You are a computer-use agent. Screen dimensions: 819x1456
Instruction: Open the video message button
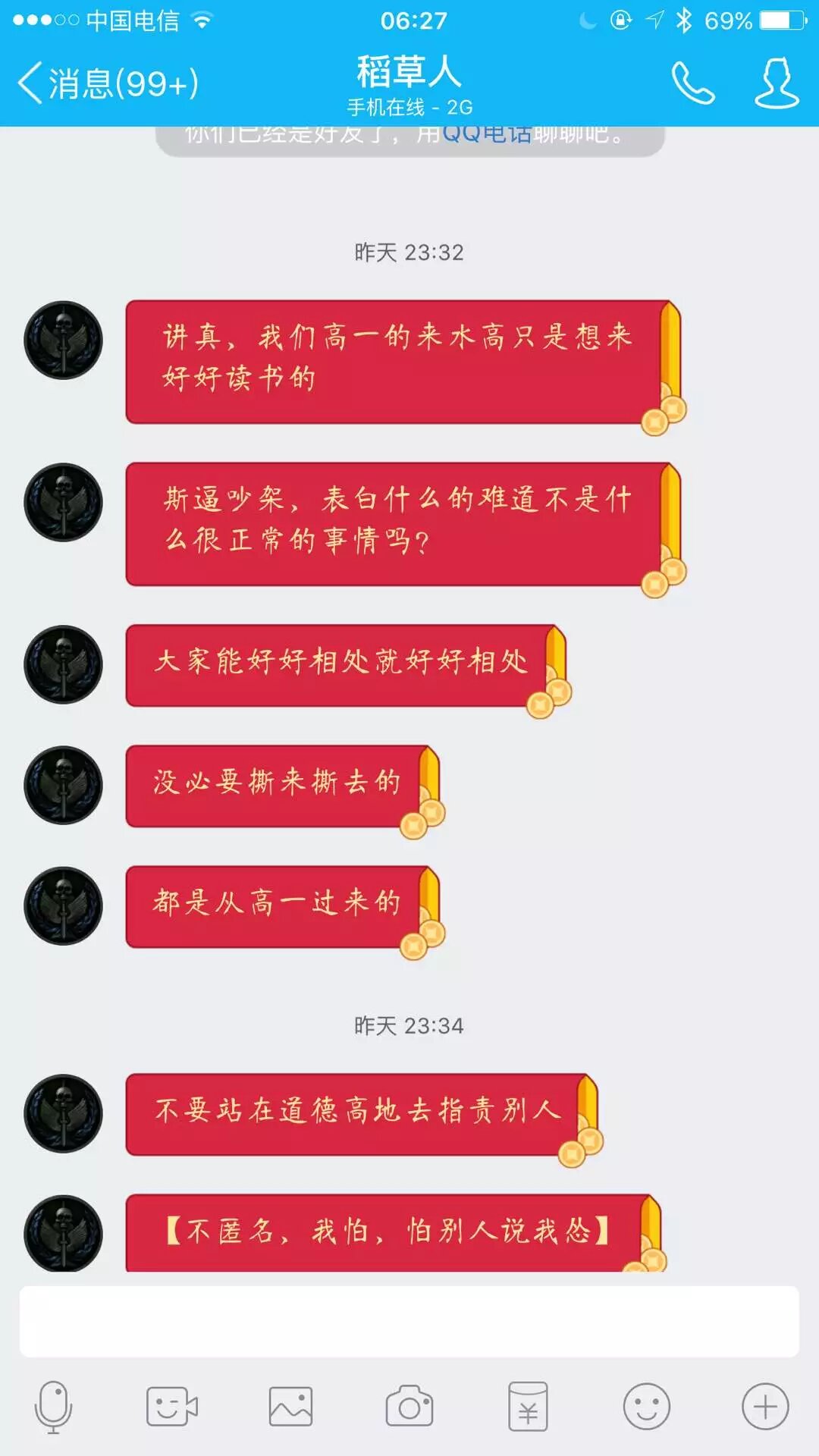click(171, 1407)
